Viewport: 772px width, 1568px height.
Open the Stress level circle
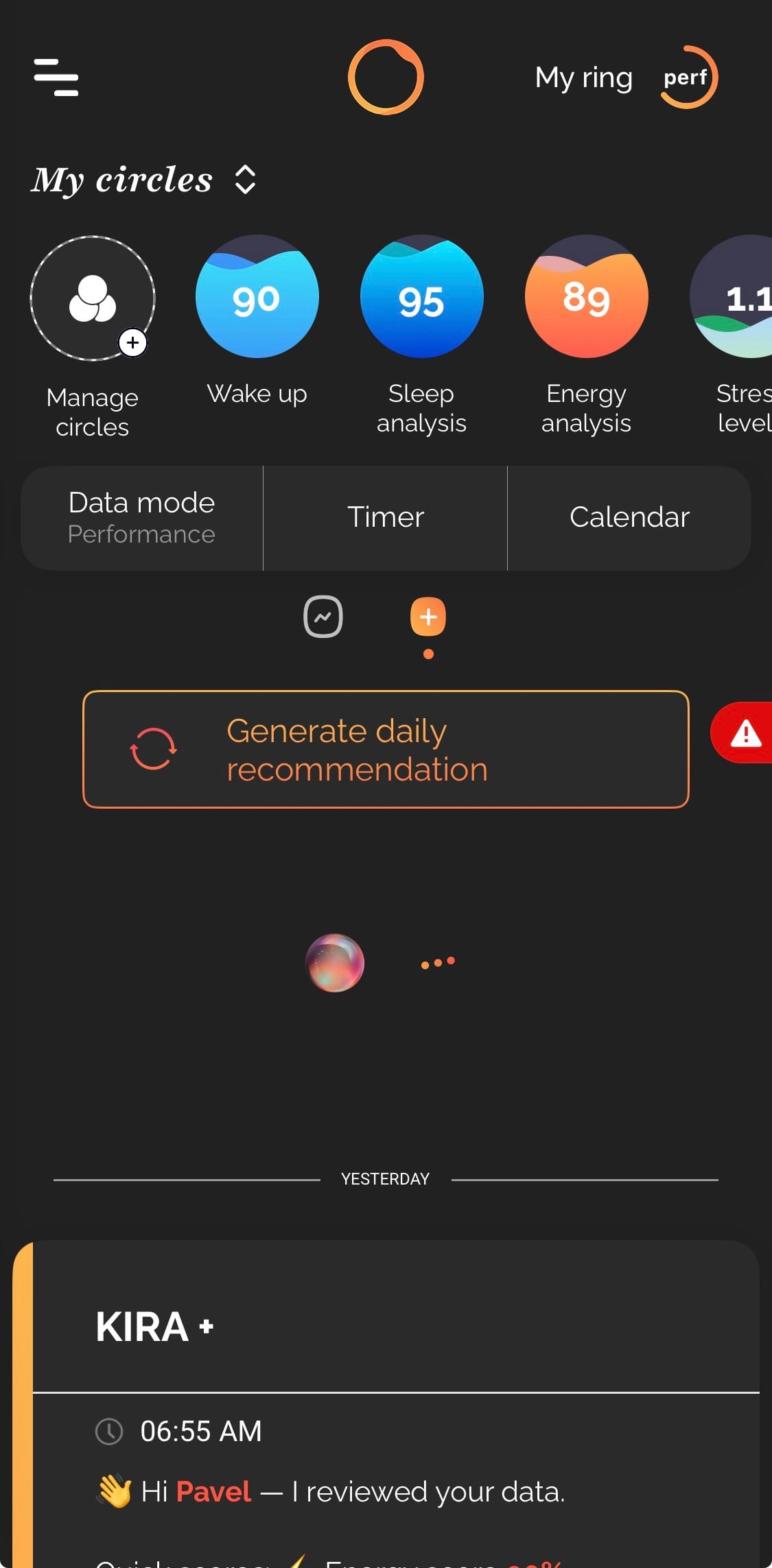click(x=732, y=335)
